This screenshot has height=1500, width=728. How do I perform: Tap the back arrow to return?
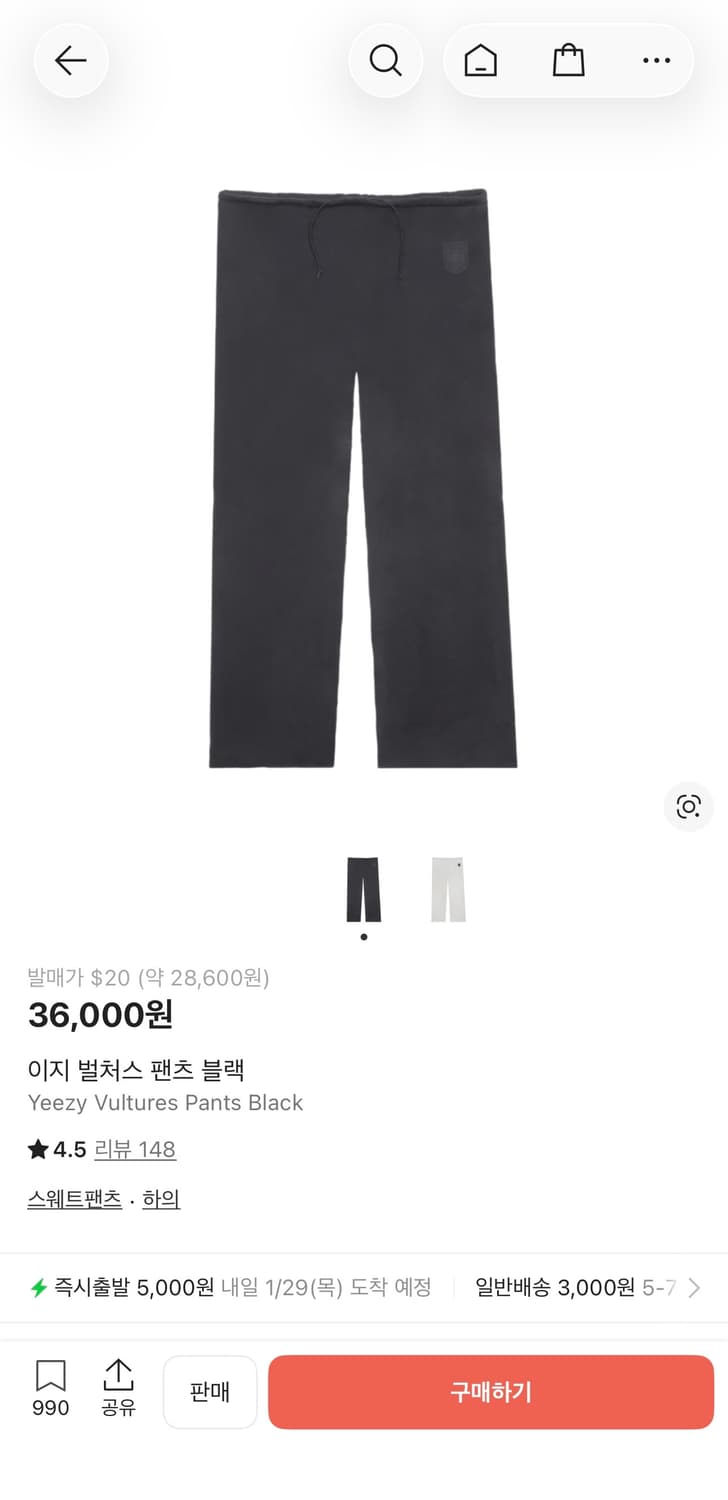click(70, 60)
